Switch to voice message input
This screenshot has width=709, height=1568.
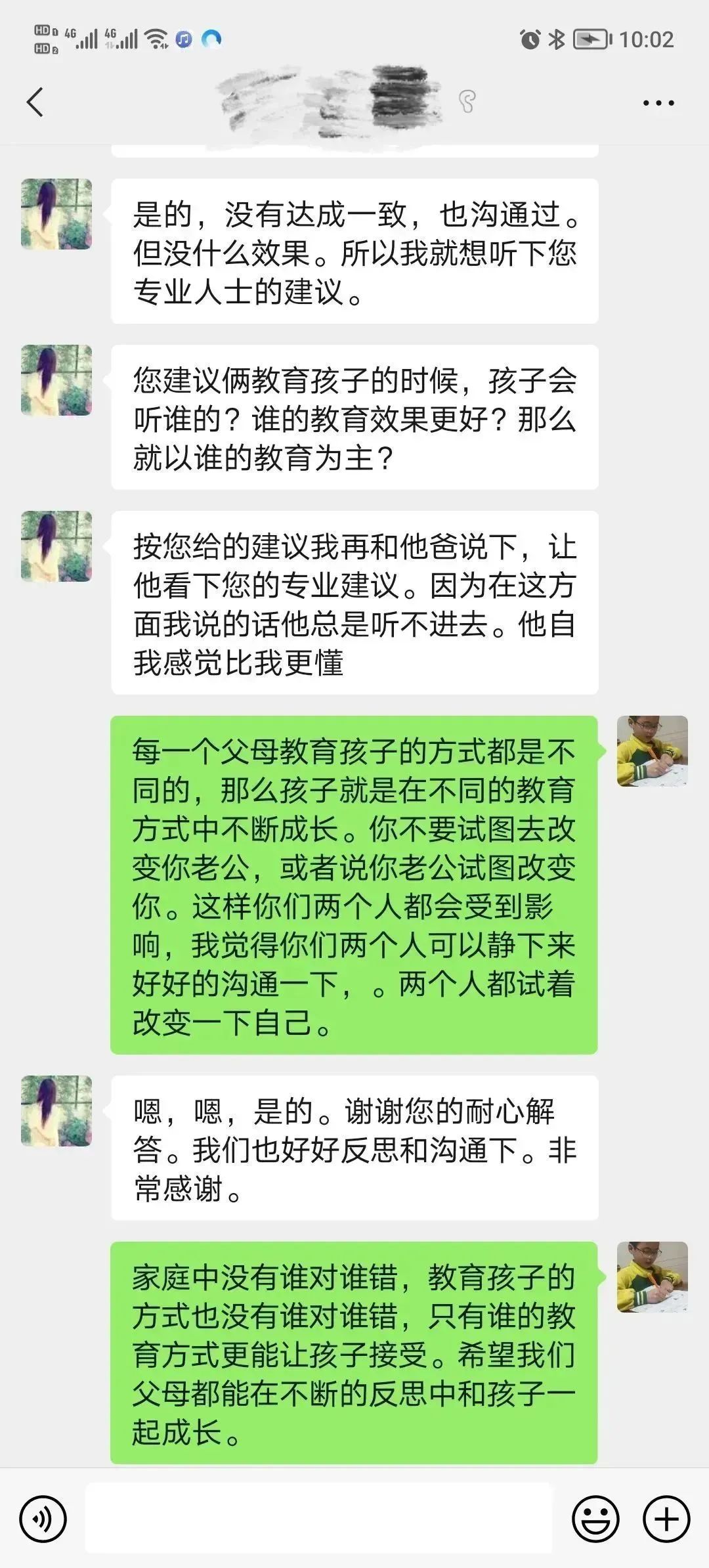point(43,1519)
